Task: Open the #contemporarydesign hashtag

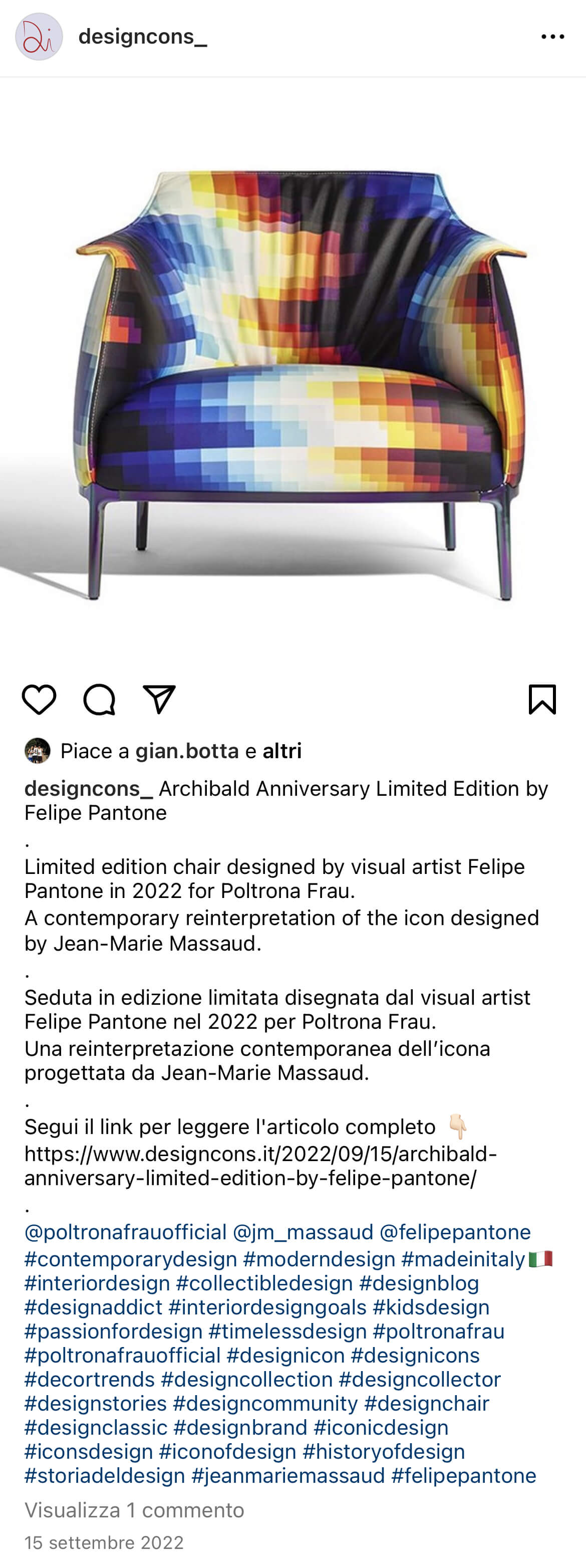Action: pos(130,1259)
